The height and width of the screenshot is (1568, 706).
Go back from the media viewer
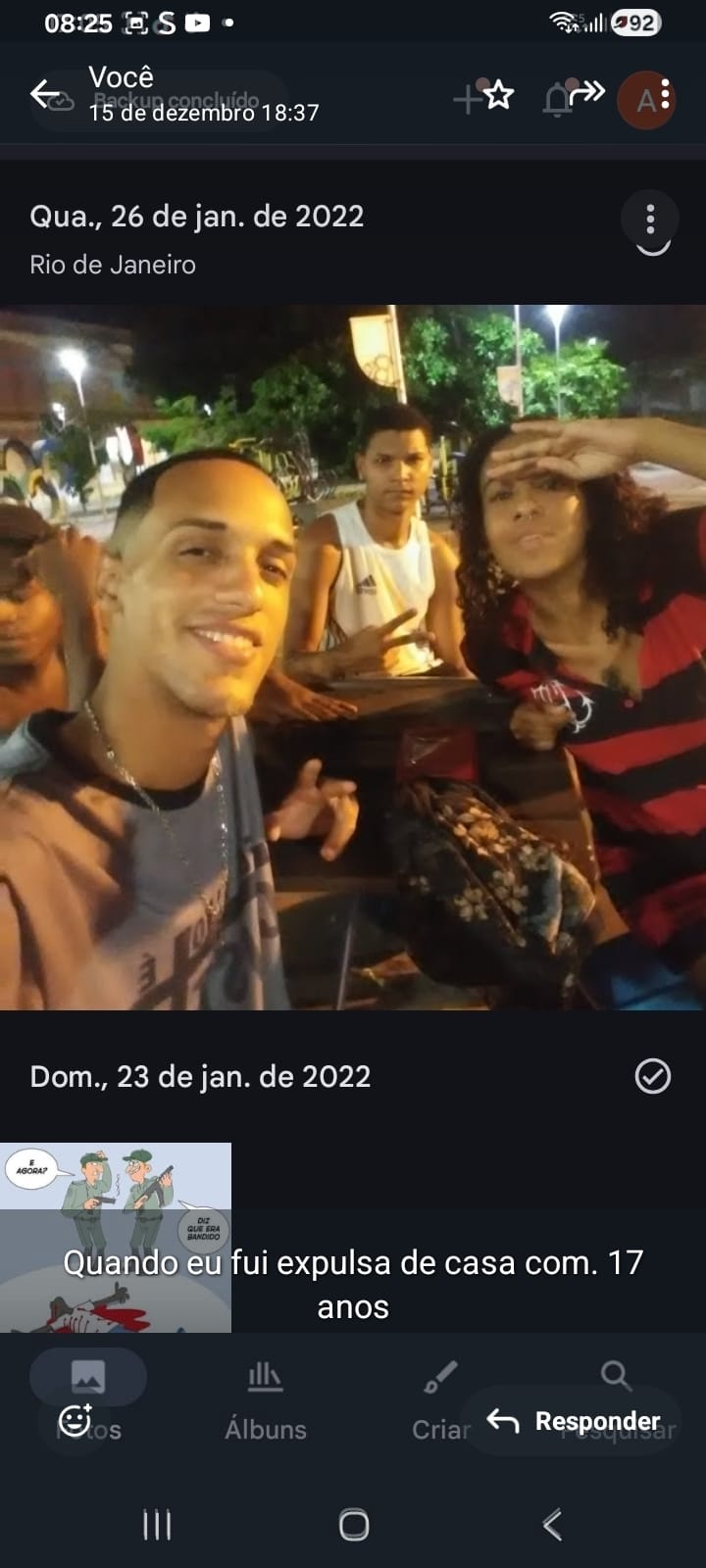45,94
